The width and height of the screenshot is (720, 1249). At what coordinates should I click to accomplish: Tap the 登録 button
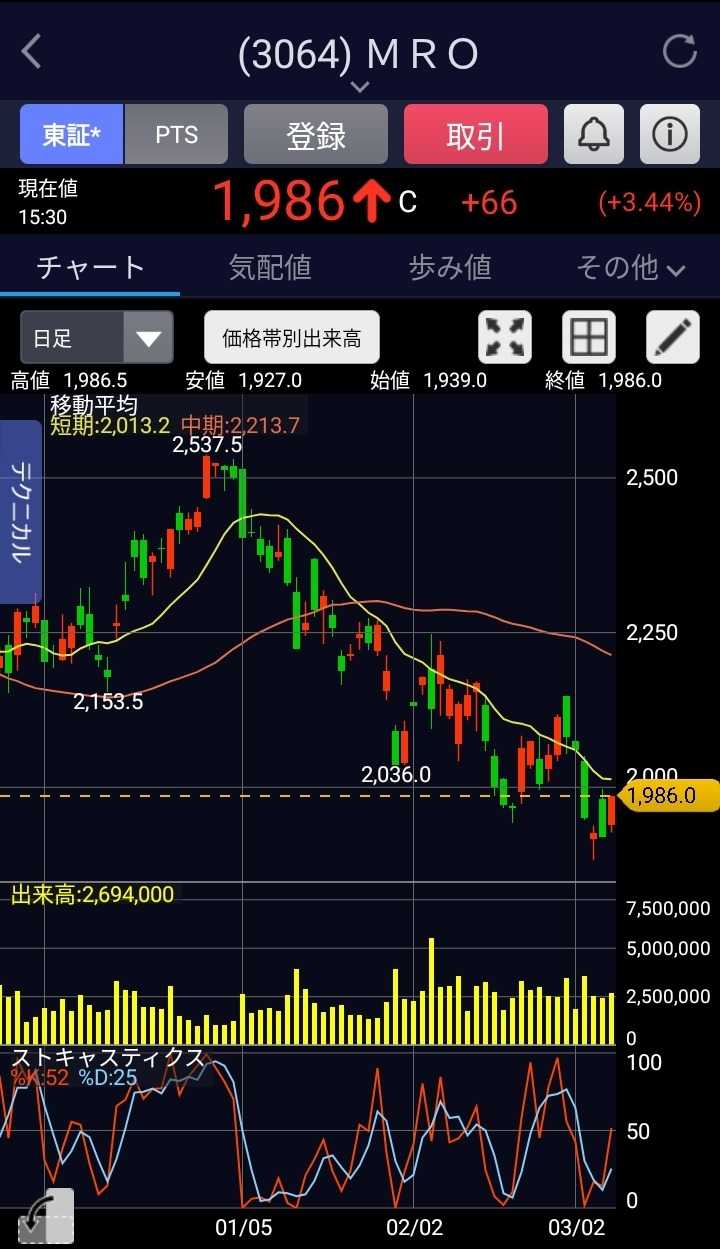click(x=316, y=135)
